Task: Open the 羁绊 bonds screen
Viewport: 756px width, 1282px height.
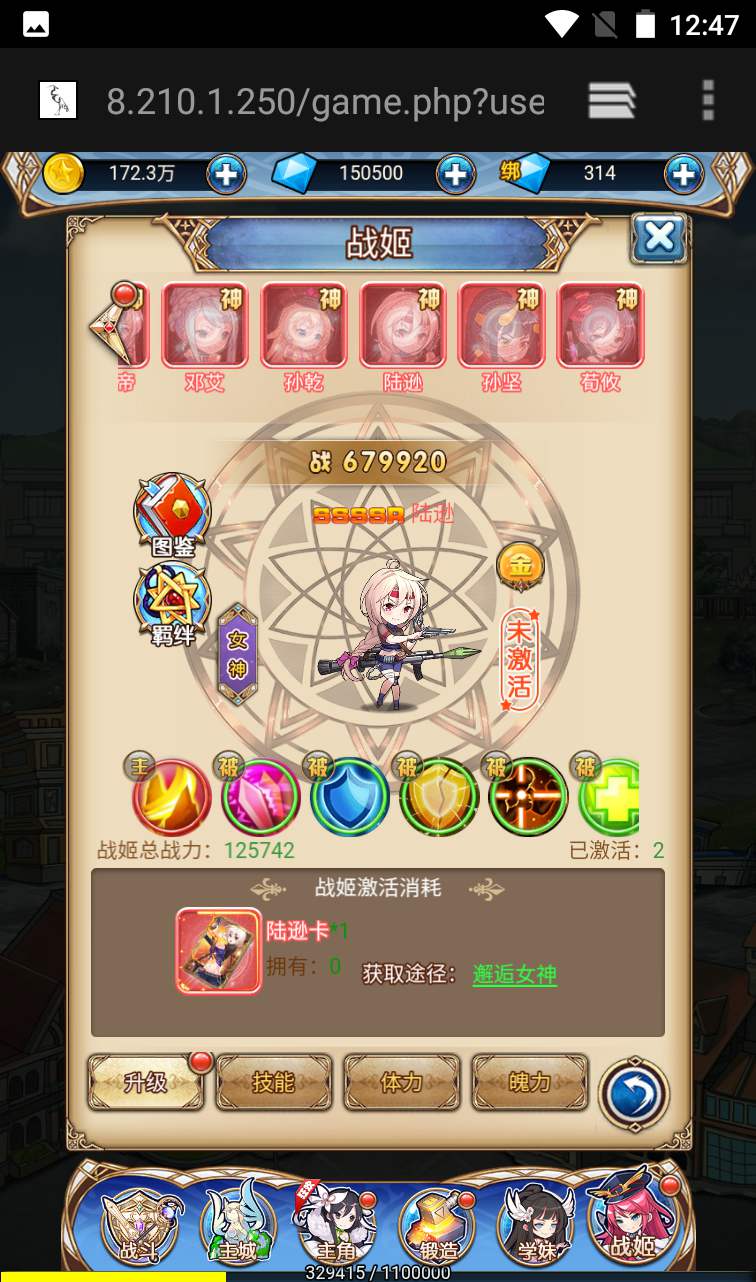Action: [x=173, y=603]
